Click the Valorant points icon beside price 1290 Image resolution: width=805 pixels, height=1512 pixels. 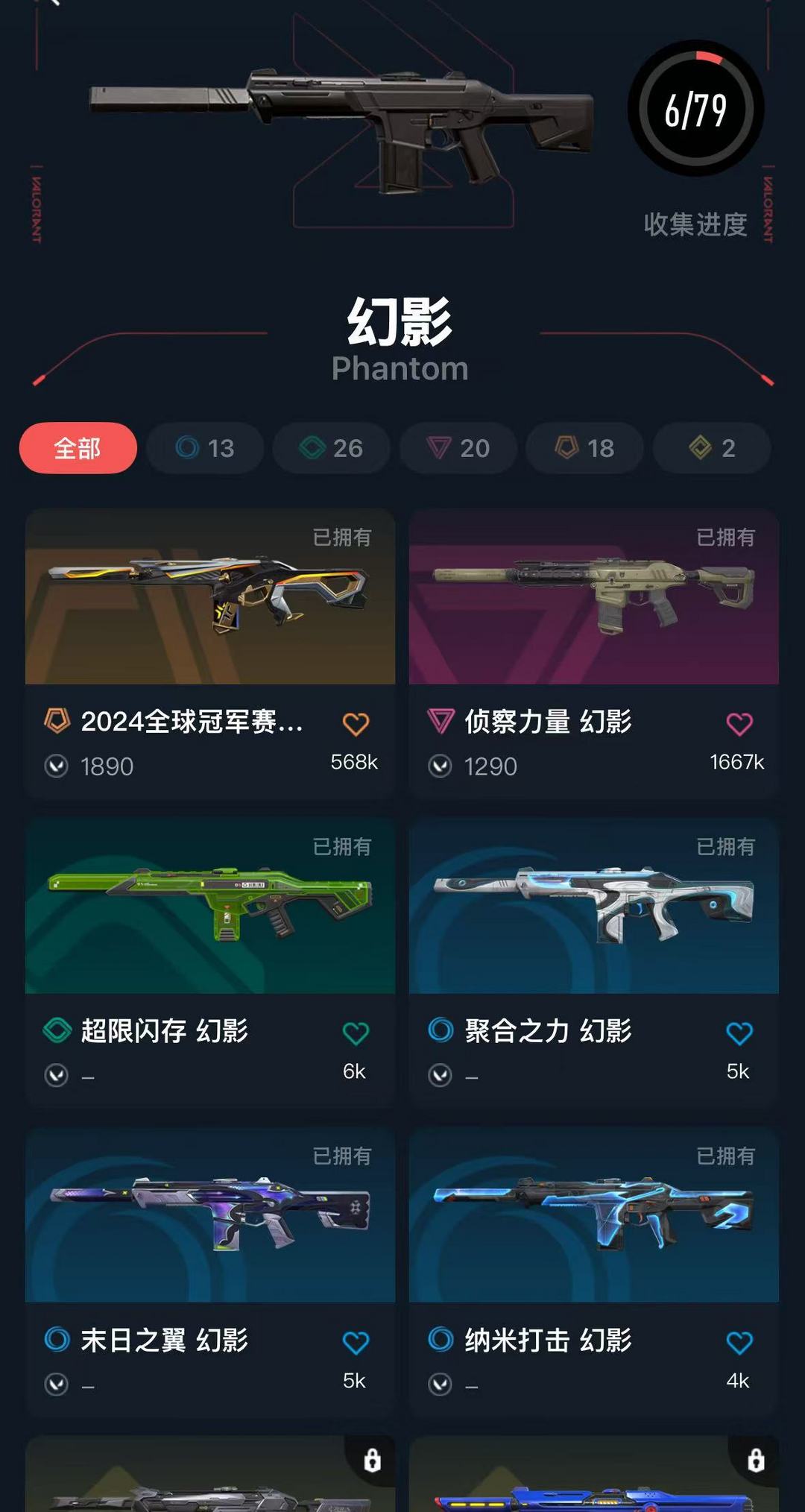tap(440, 766)
